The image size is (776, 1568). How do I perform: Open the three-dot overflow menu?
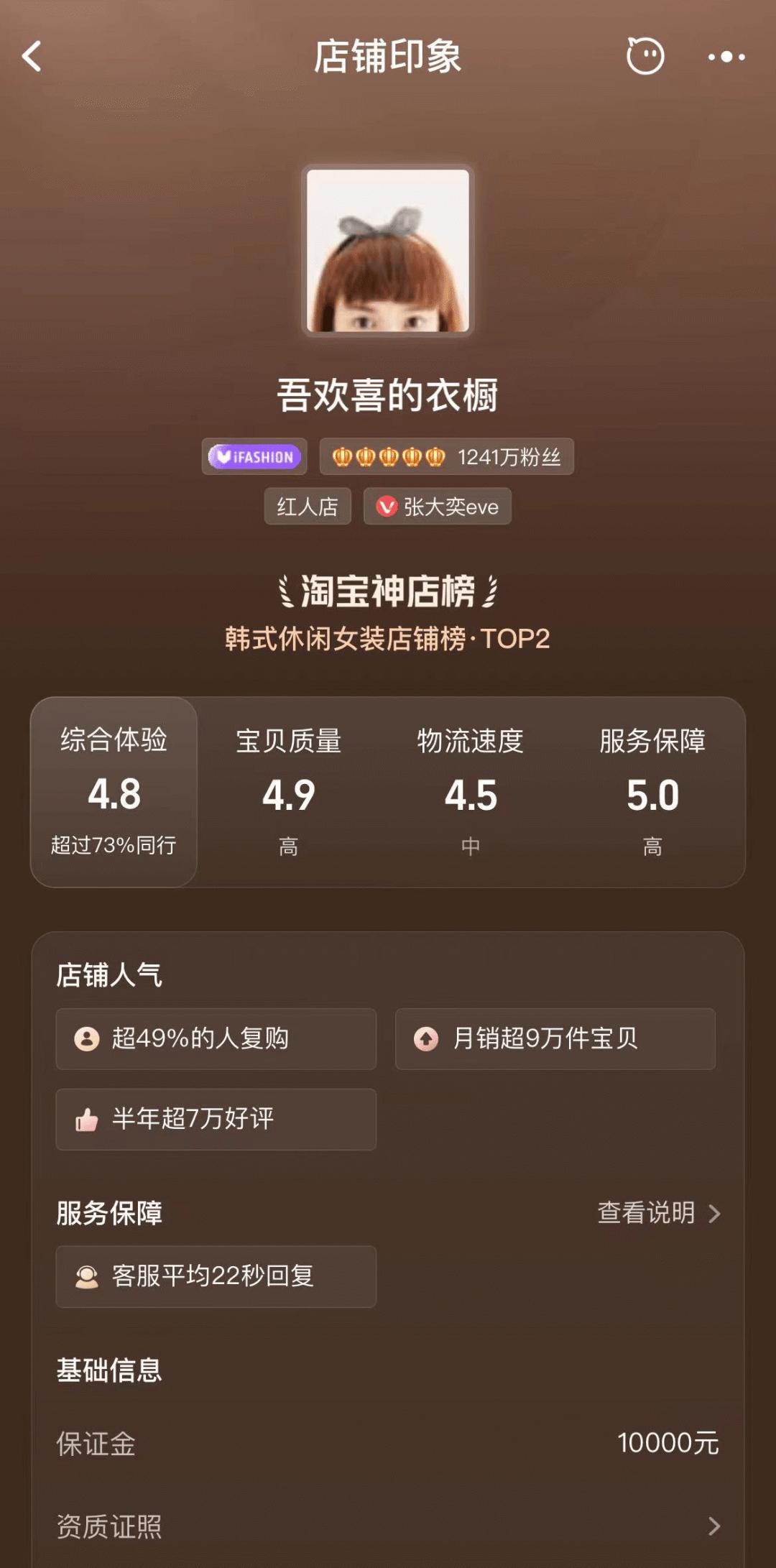(726, 57)
